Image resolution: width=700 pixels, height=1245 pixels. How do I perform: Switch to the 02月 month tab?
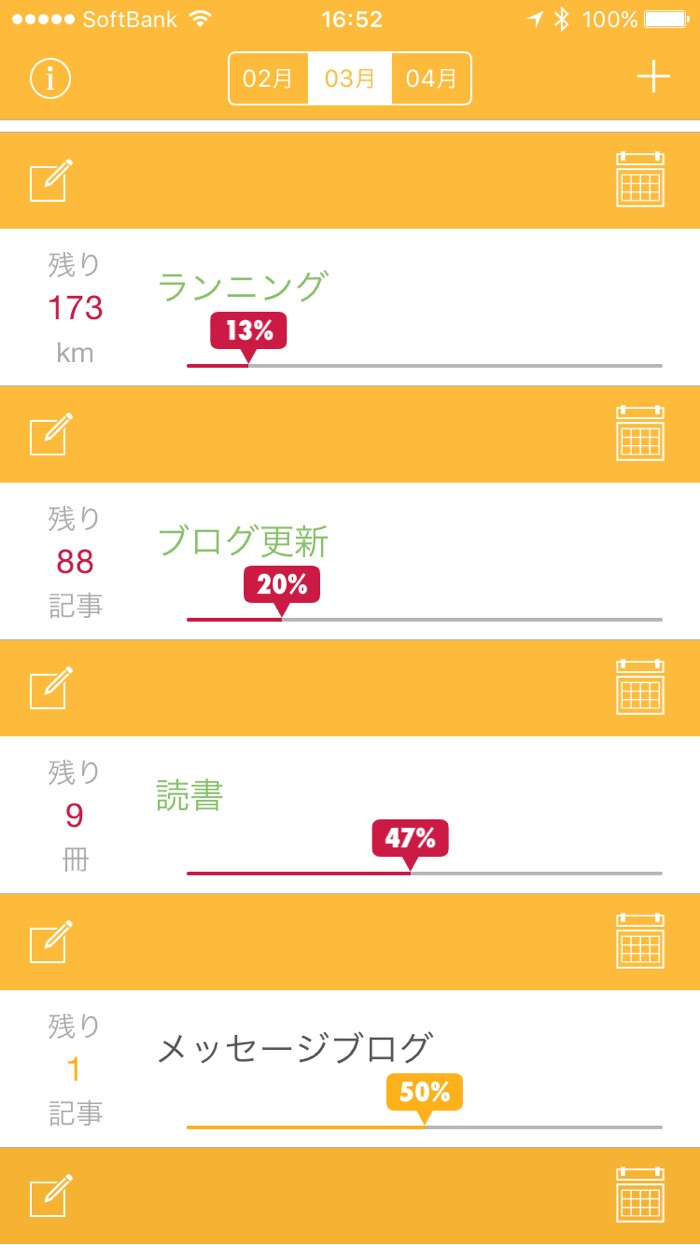pyautogui.click(x=268, y=78)
